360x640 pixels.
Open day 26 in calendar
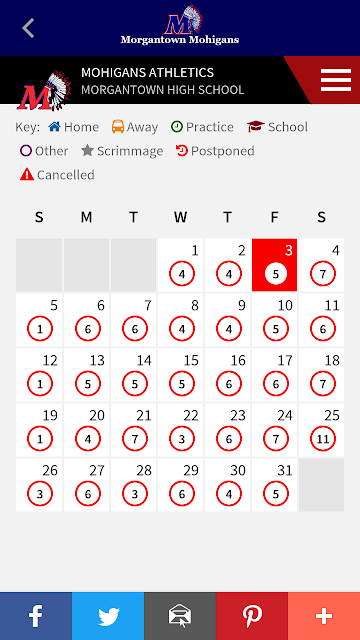pos(39,485)
